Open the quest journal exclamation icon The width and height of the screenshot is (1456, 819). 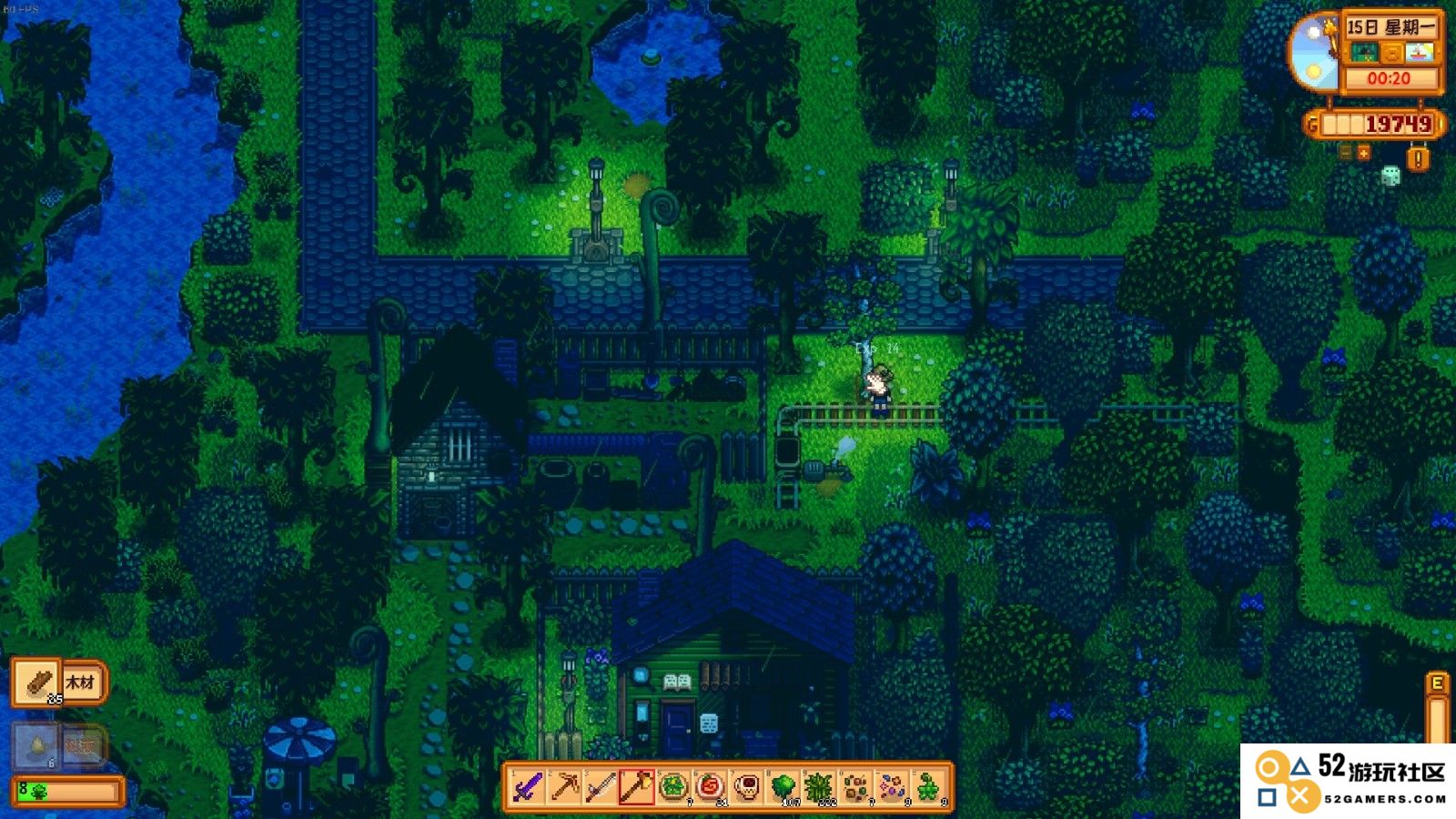click(1418, 159)
